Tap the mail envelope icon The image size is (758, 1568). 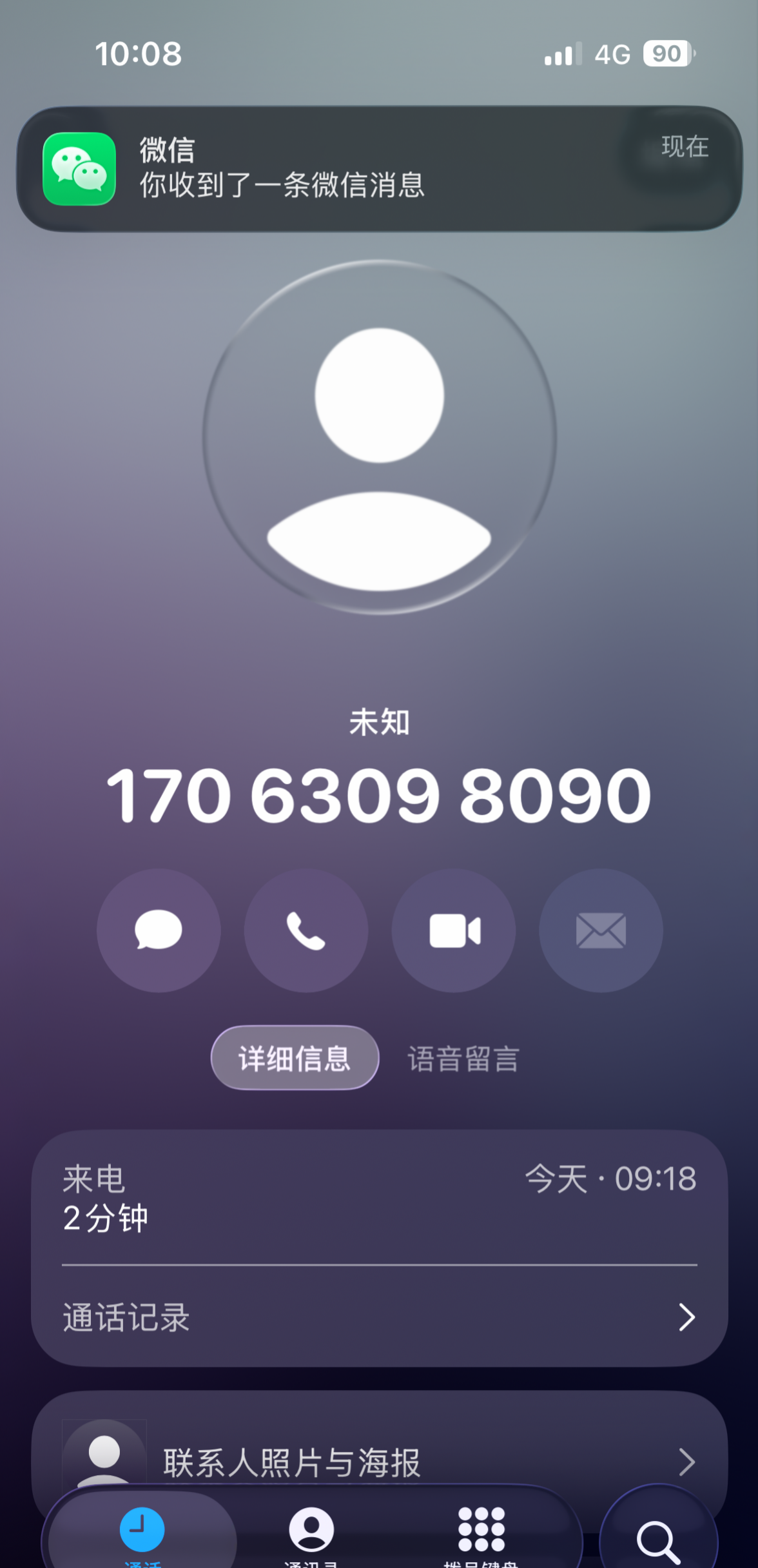601,930
